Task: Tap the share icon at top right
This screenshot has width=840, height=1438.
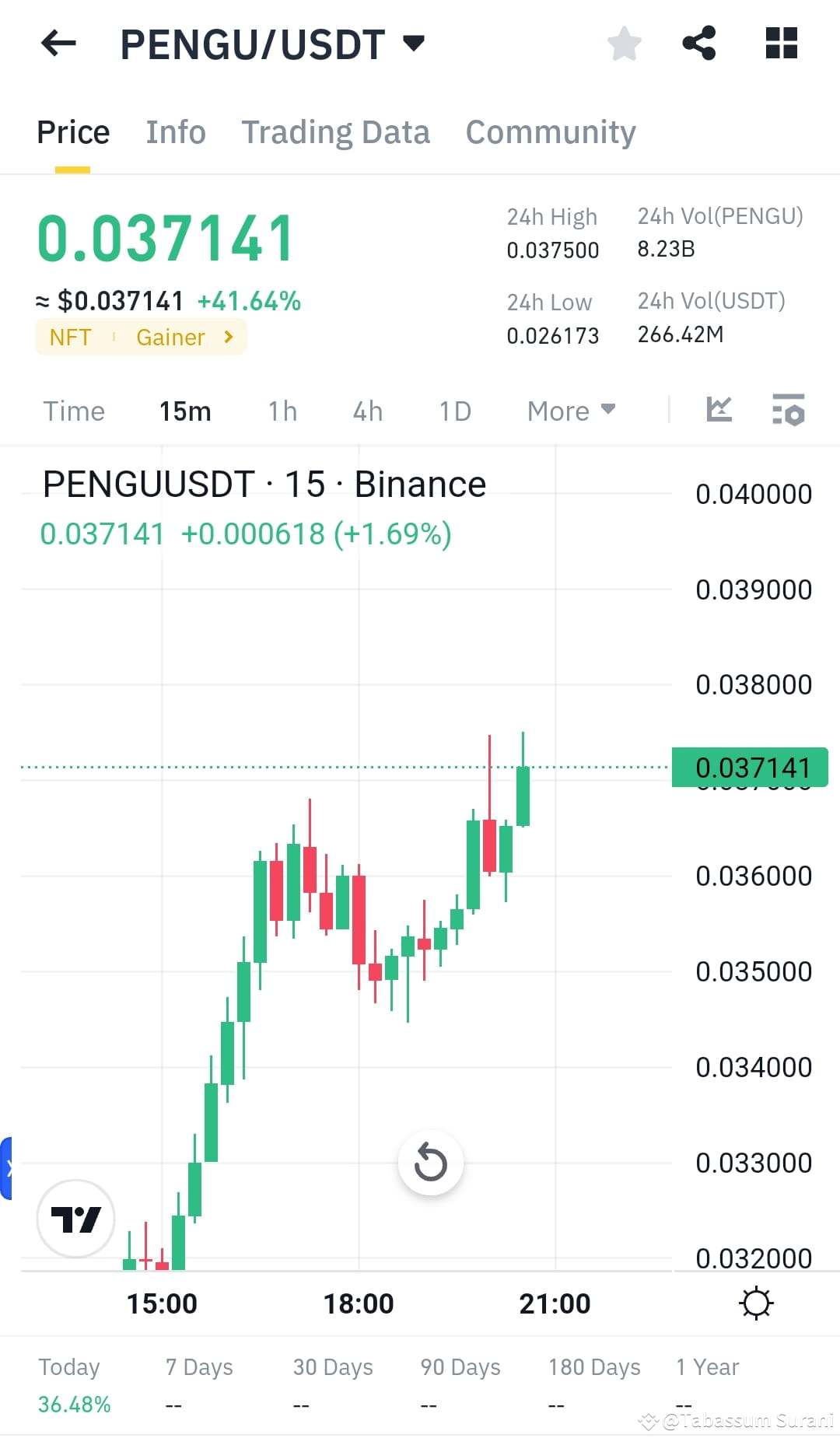Action: pyautogui.click(x=699, y=44)
